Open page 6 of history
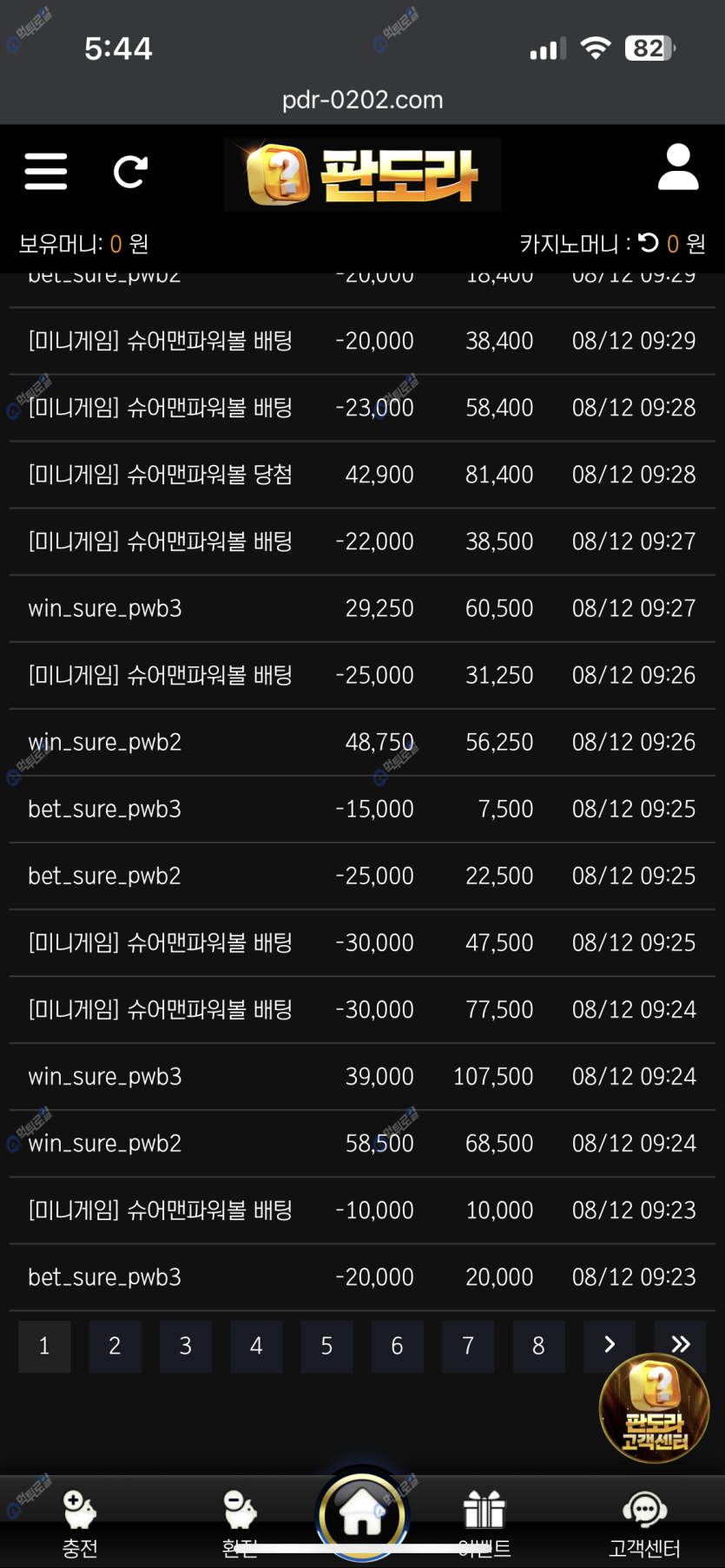This screenshot has width=725, height=1568. pos(397,1346)
